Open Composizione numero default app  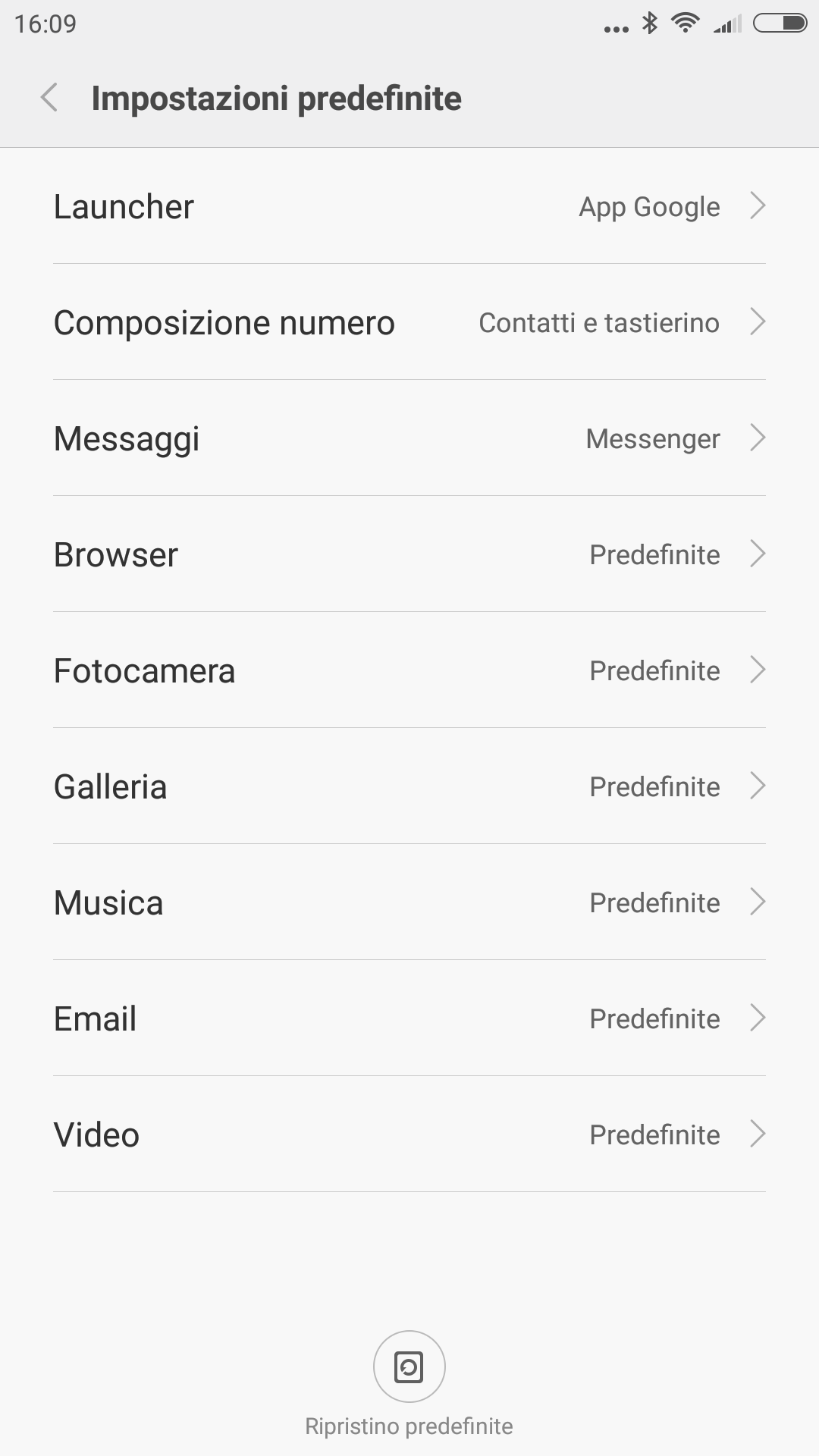pos(409,322)
